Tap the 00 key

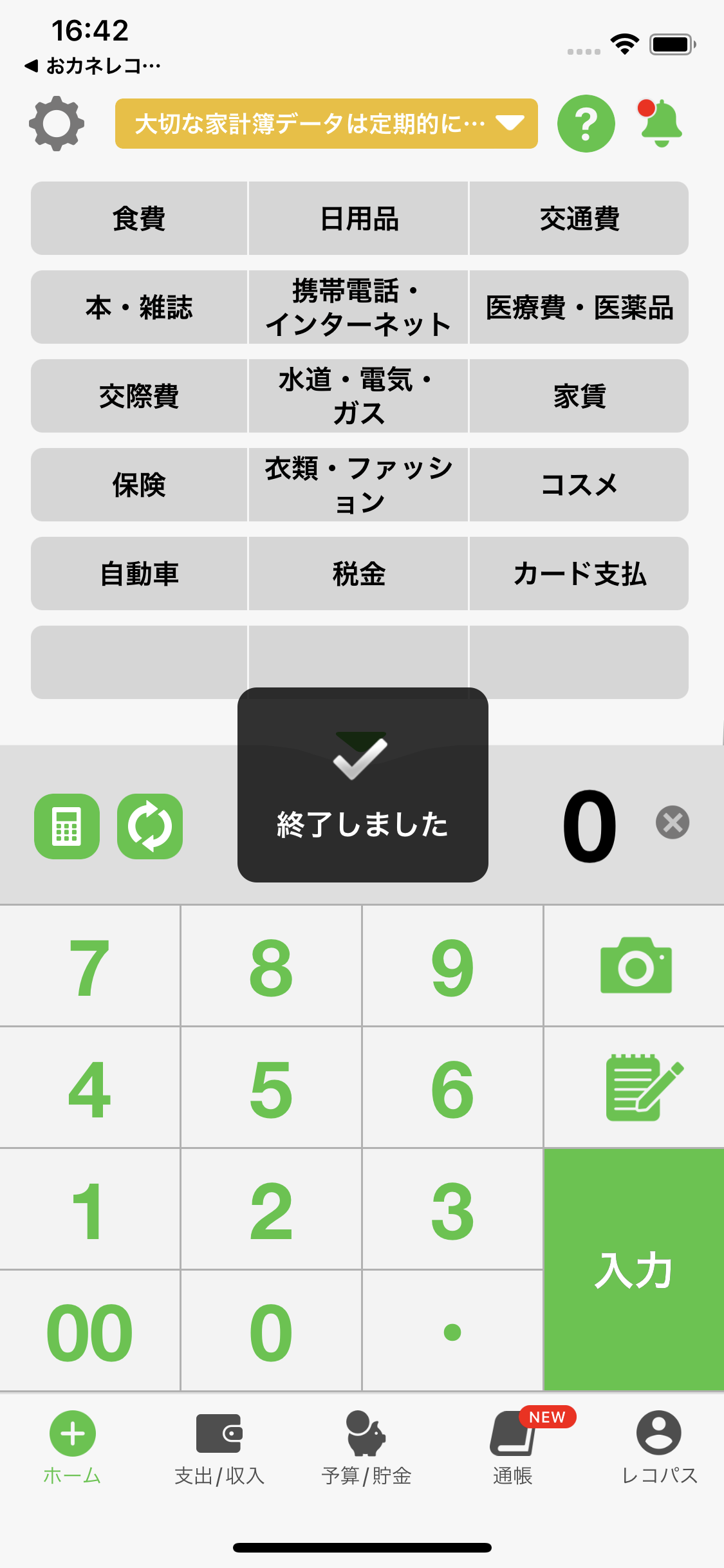(89, 1331)
